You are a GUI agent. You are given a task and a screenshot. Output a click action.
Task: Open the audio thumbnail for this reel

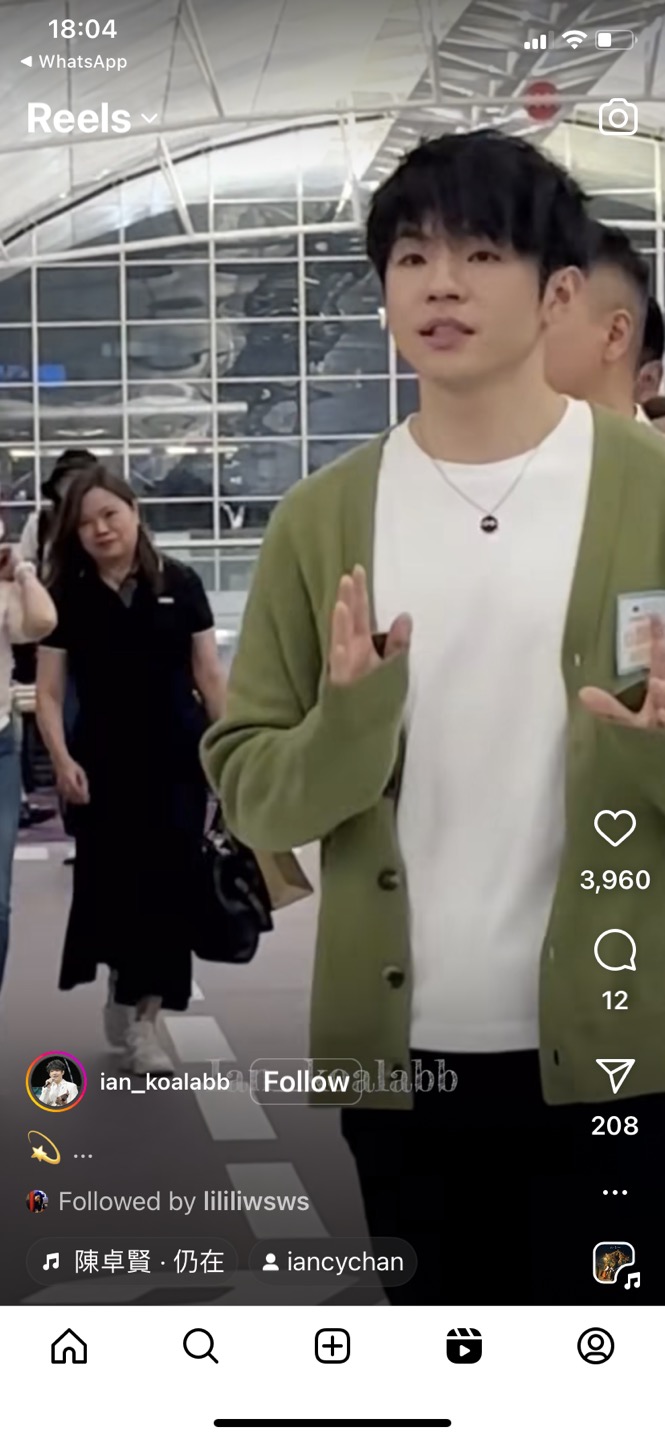click(615, 1264)
